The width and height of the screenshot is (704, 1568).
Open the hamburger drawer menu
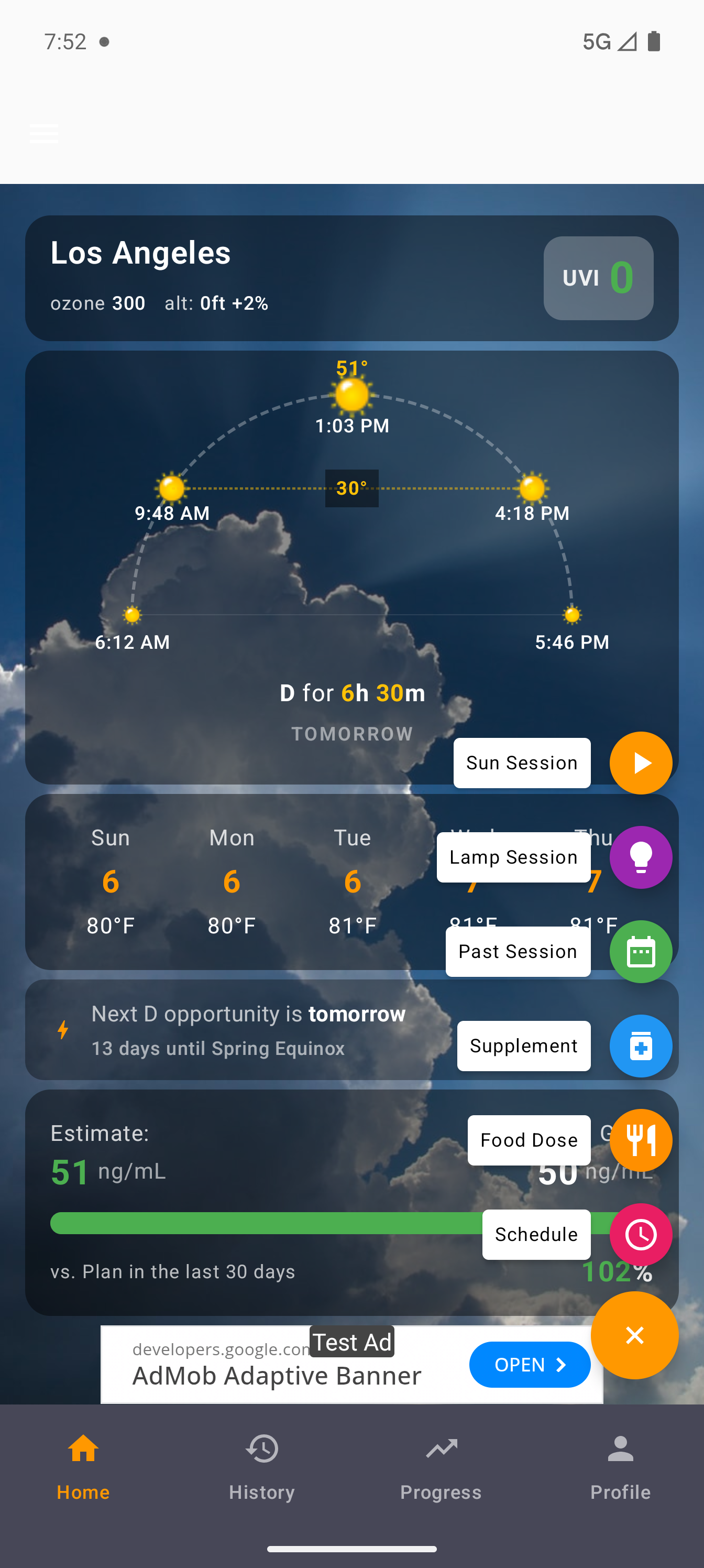[x=44, y=133]
